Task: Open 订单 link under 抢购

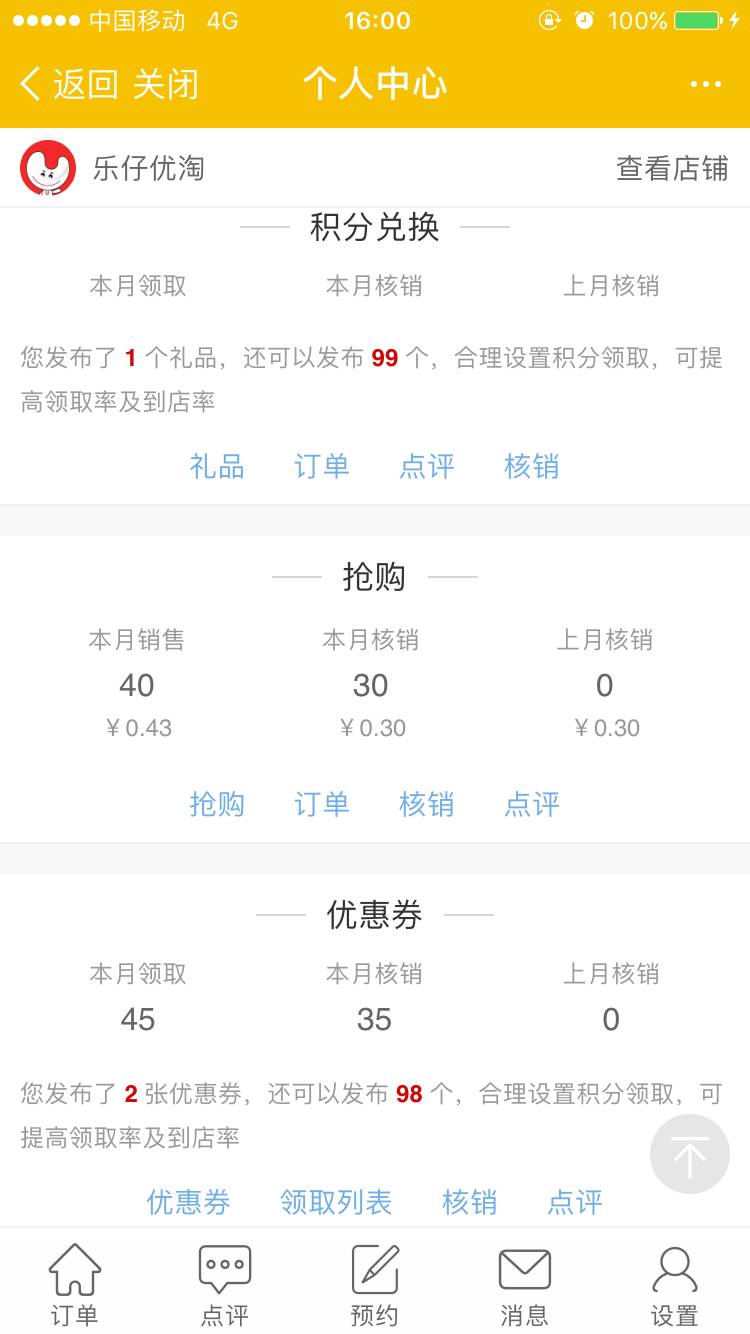Action: 322,804
